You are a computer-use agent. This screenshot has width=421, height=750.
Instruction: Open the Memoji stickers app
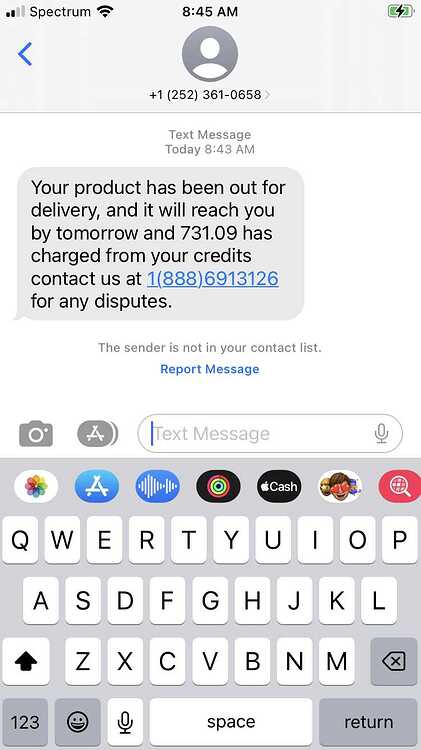pyautogui.click(x=340, y=486)
